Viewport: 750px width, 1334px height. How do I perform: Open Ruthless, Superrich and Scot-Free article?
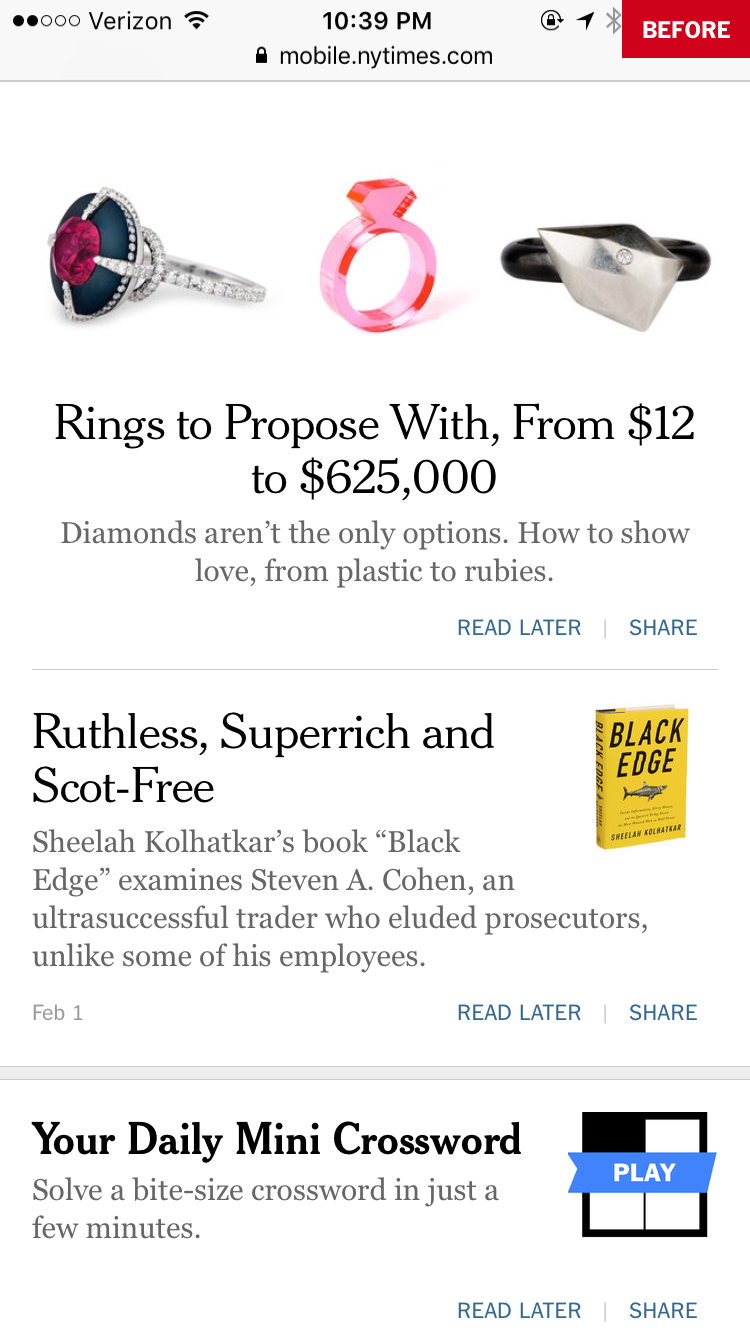pyautogui.click(x=263, y=759)
